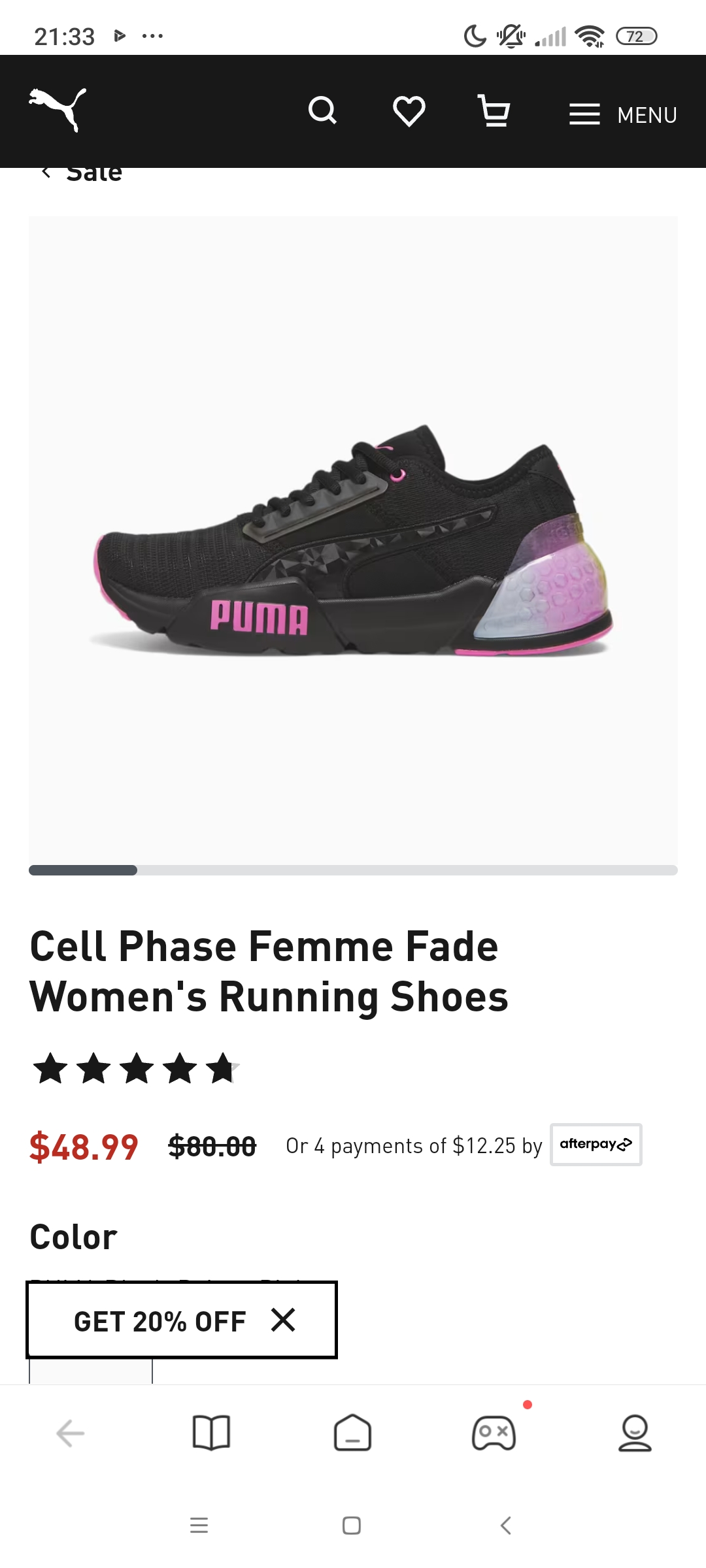The height and width of the screenshot is (1568, 706).
Task: Open the running shoe product image
Action: [x=353, y=542]
